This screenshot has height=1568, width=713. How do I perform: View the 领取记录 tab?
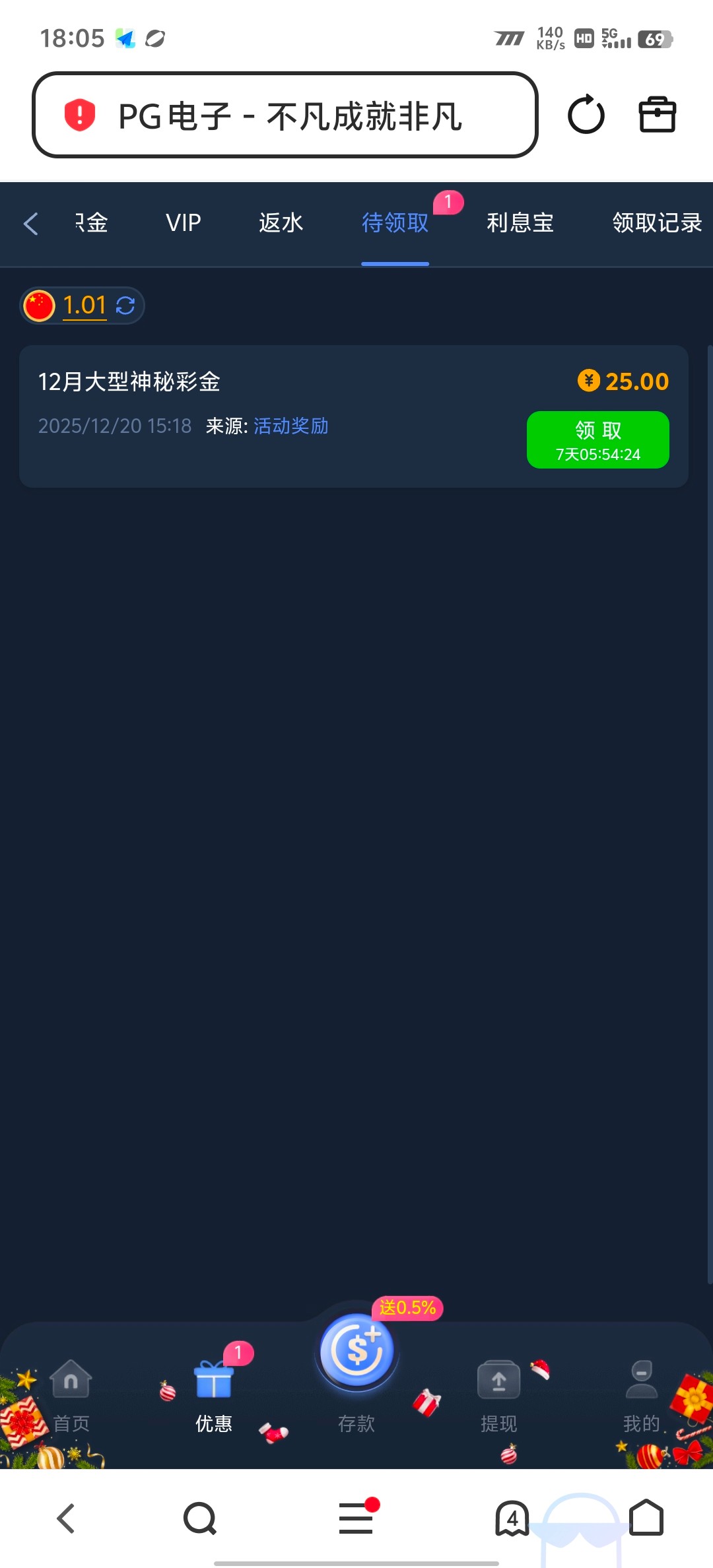click(656, 223)
